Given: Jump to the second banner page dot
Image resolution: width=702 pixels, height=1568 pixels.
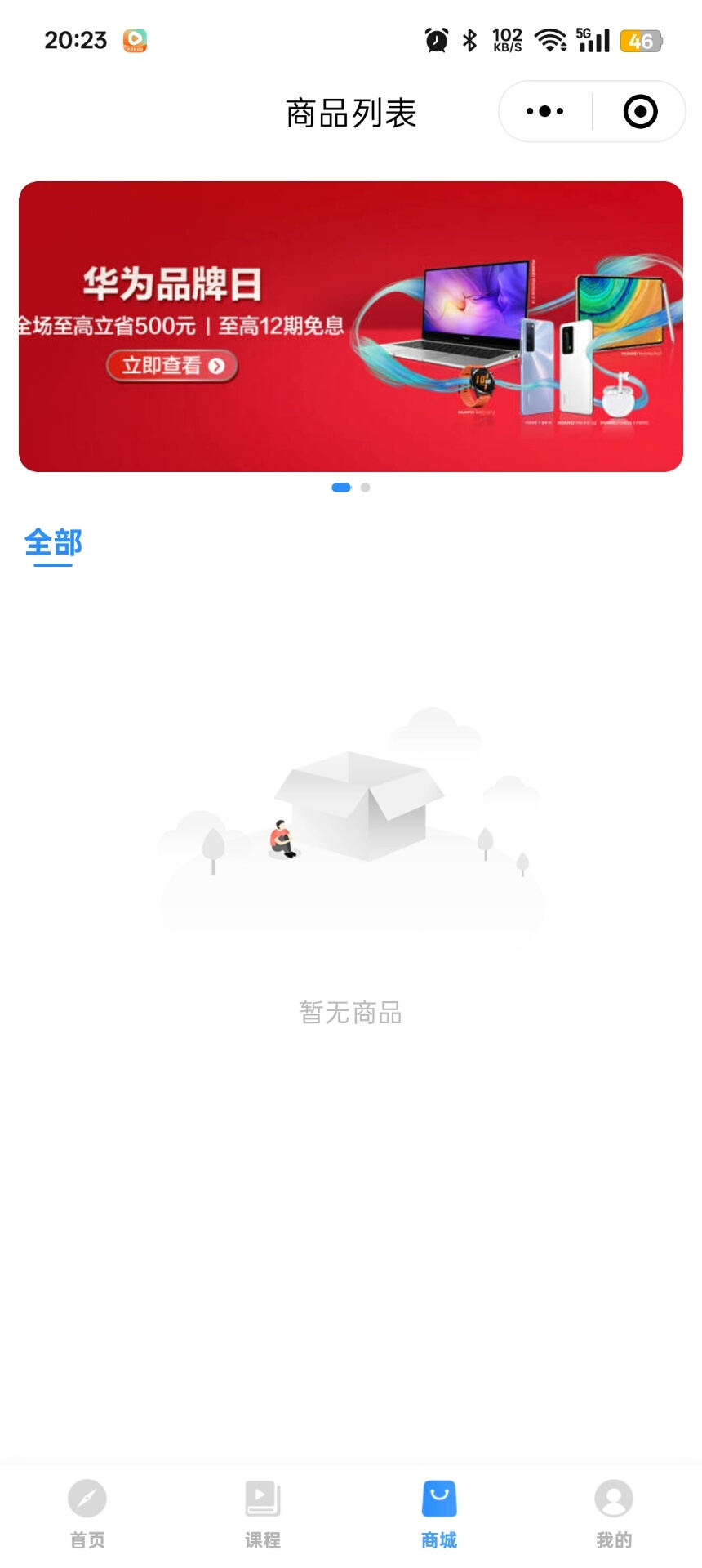Looking at the screenshot, I should (x=366, y=488).
